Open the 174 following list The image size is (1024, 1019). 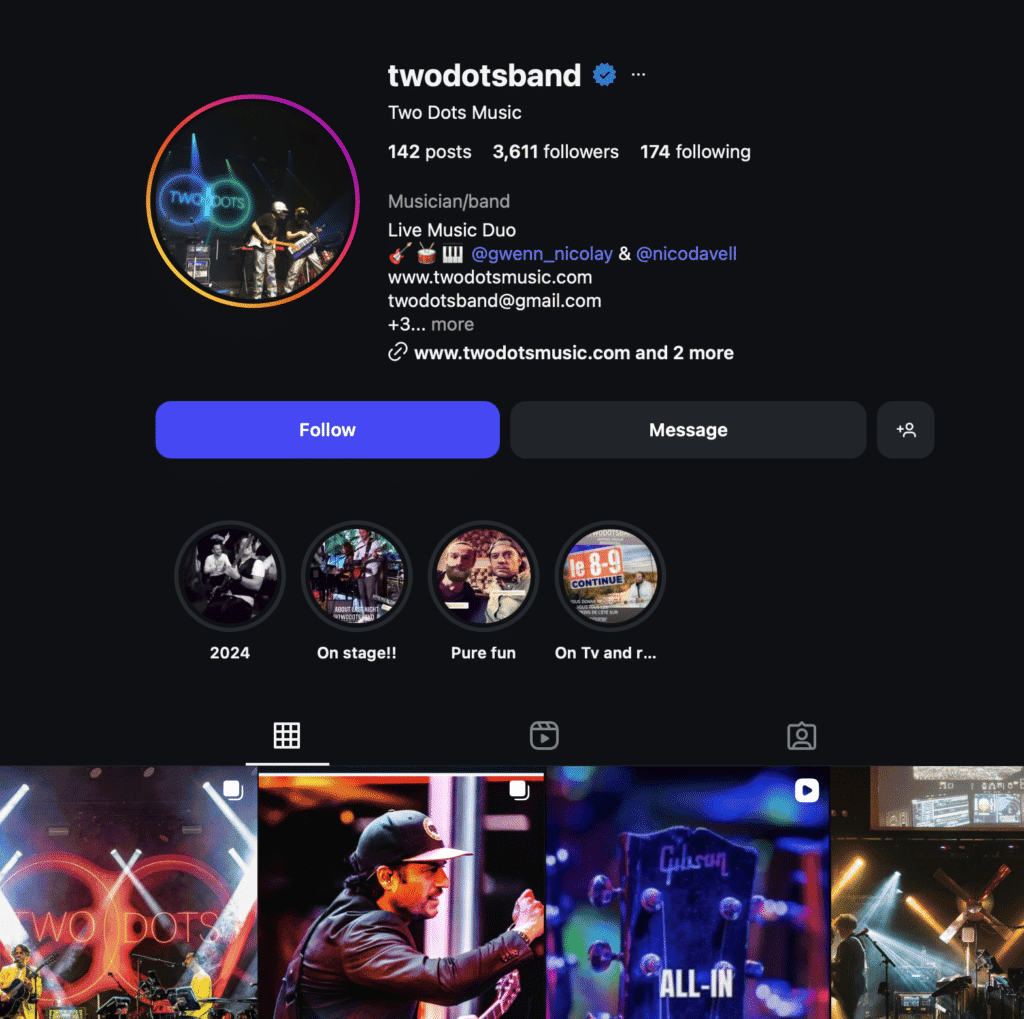695,152
